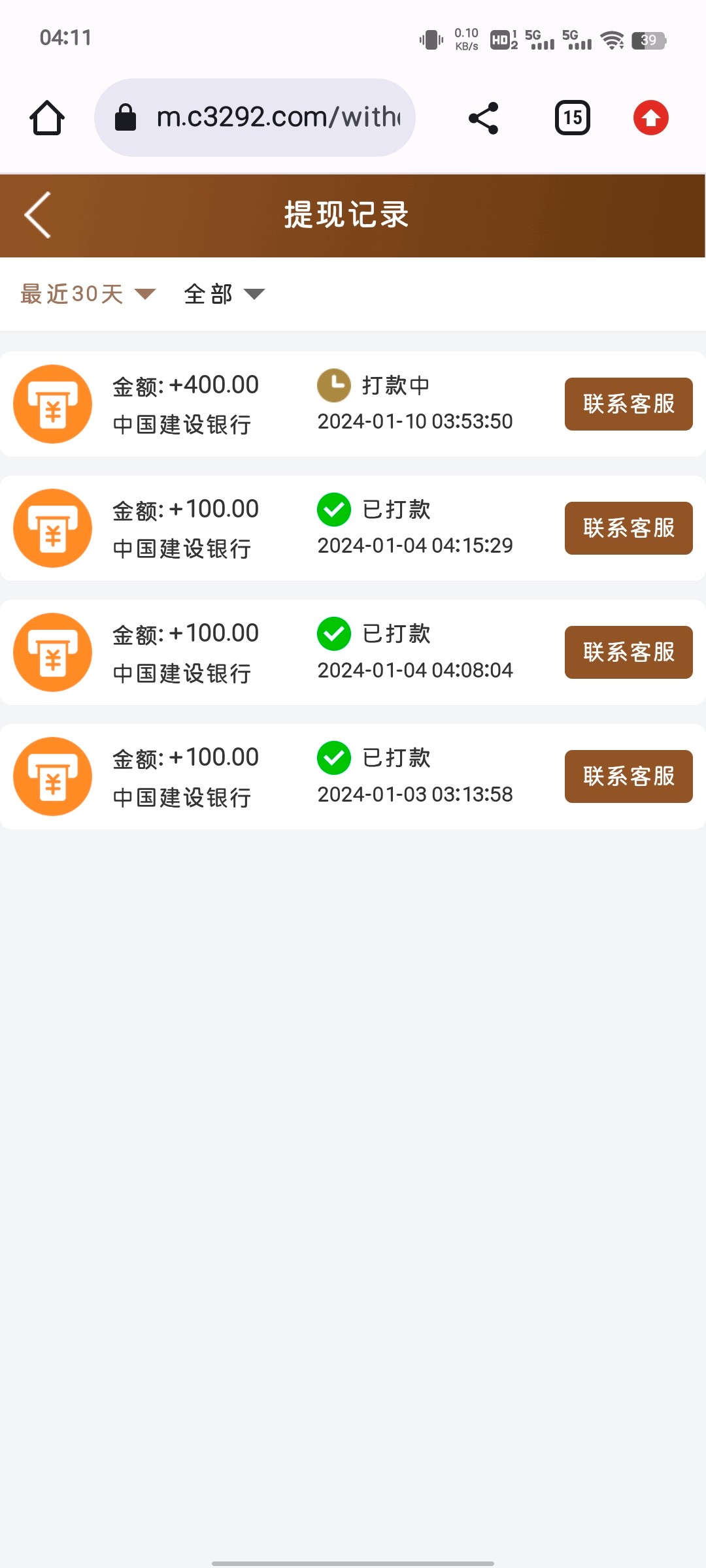Tap the orange ATM icon on the bottom withdrawal record
706x1568 pixels.
pyautogui.click(x=52, y=776)
